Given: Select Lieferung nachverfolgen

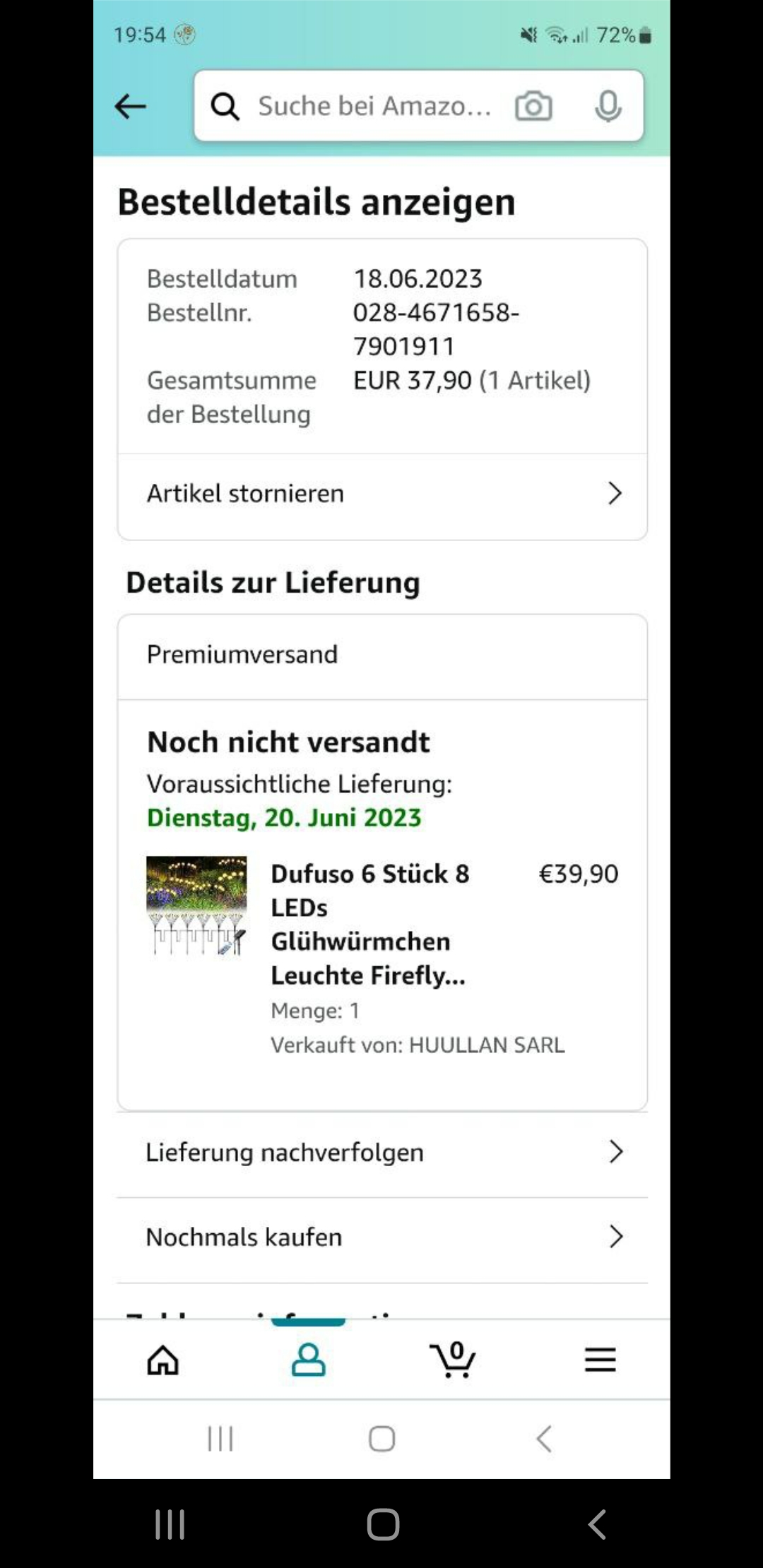Looking at the screenshot, I should point(381,1153).
